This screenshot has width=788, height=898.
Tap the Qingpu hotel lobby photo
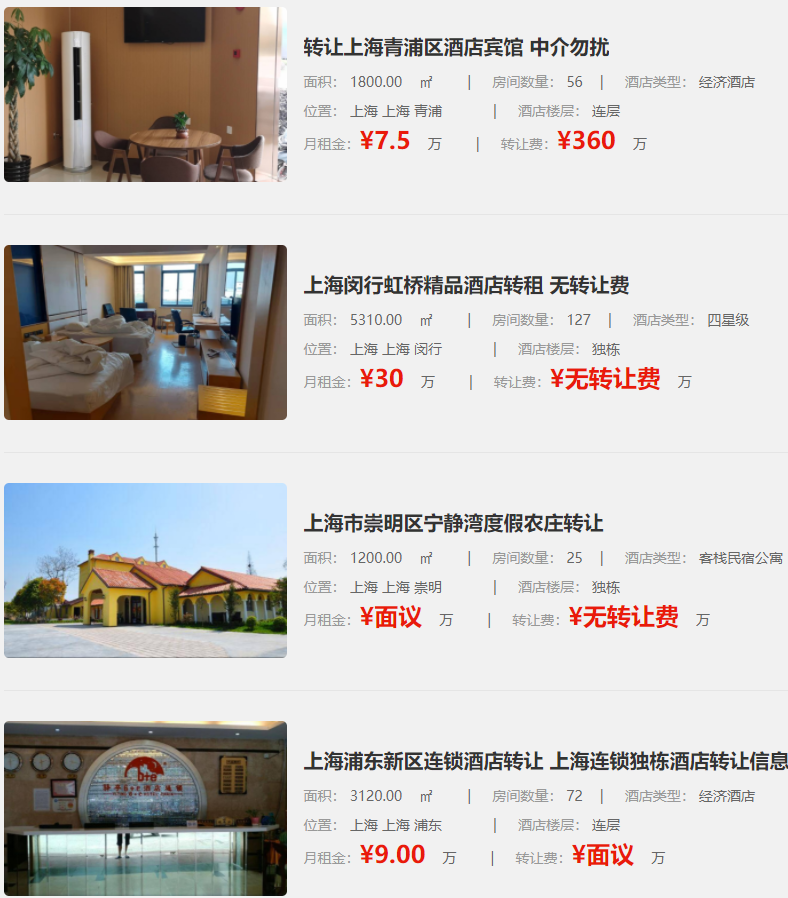(145, 94)
